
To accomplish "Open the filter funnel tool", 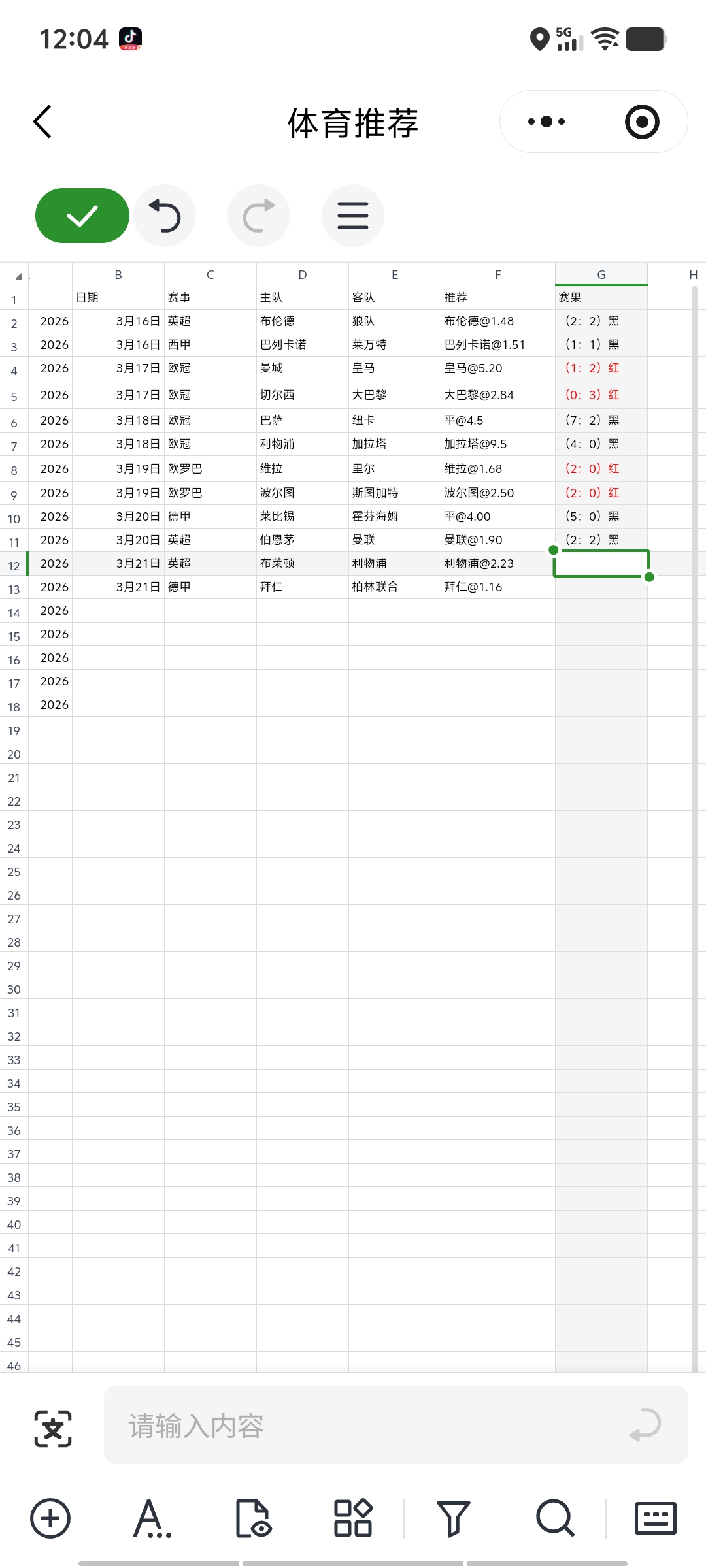I will coord(453,1518).
